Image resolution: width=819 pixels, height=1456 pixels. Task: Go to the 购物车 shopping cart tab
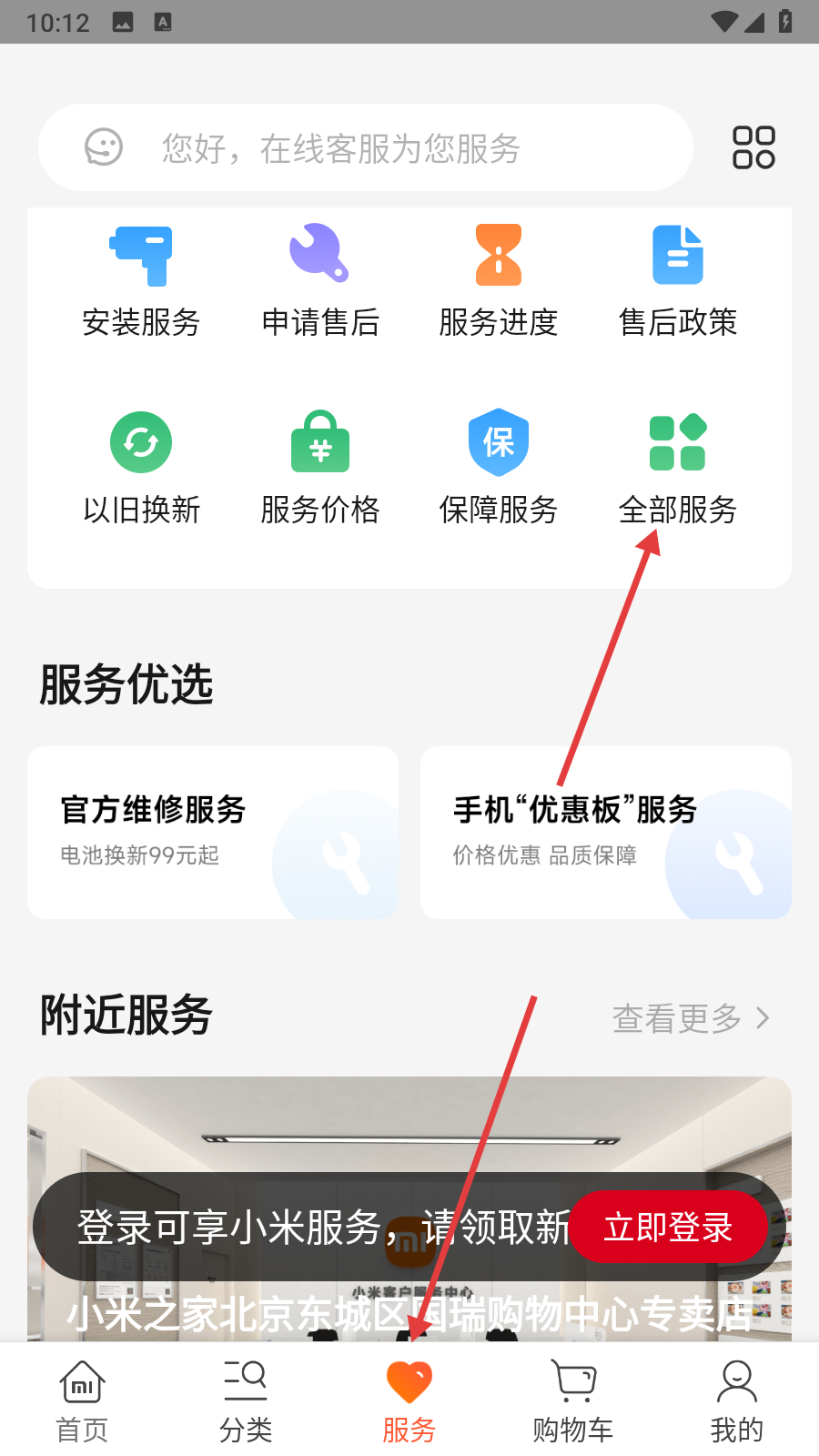573,1401
